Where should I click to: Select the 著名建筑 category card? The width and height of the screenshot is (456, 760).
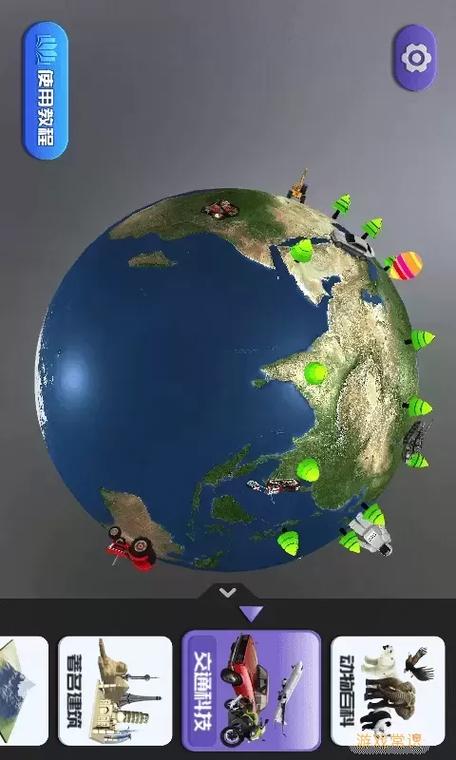[x=115, y=691]
